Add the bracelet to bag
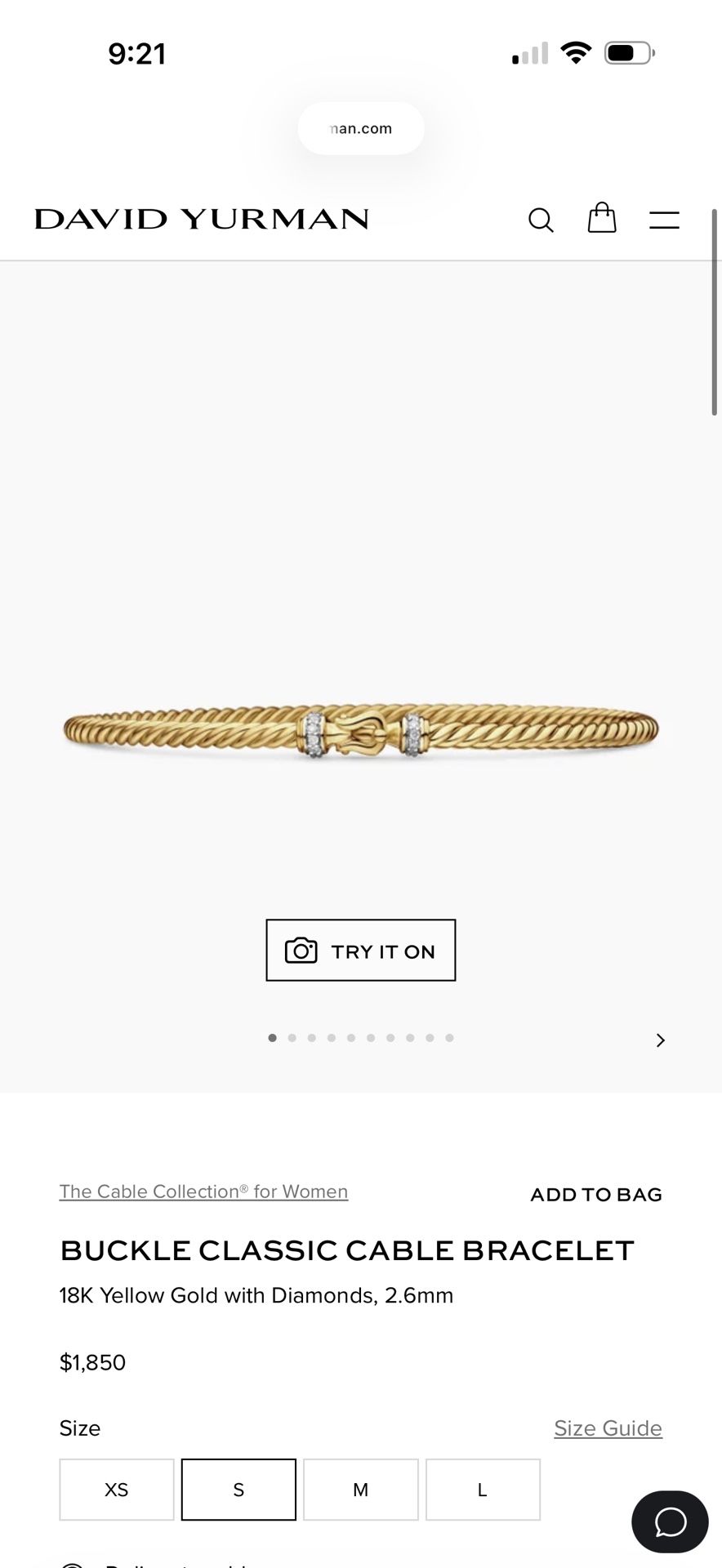The height and width of the screenshot is (1568, 722). [595, 1195]
